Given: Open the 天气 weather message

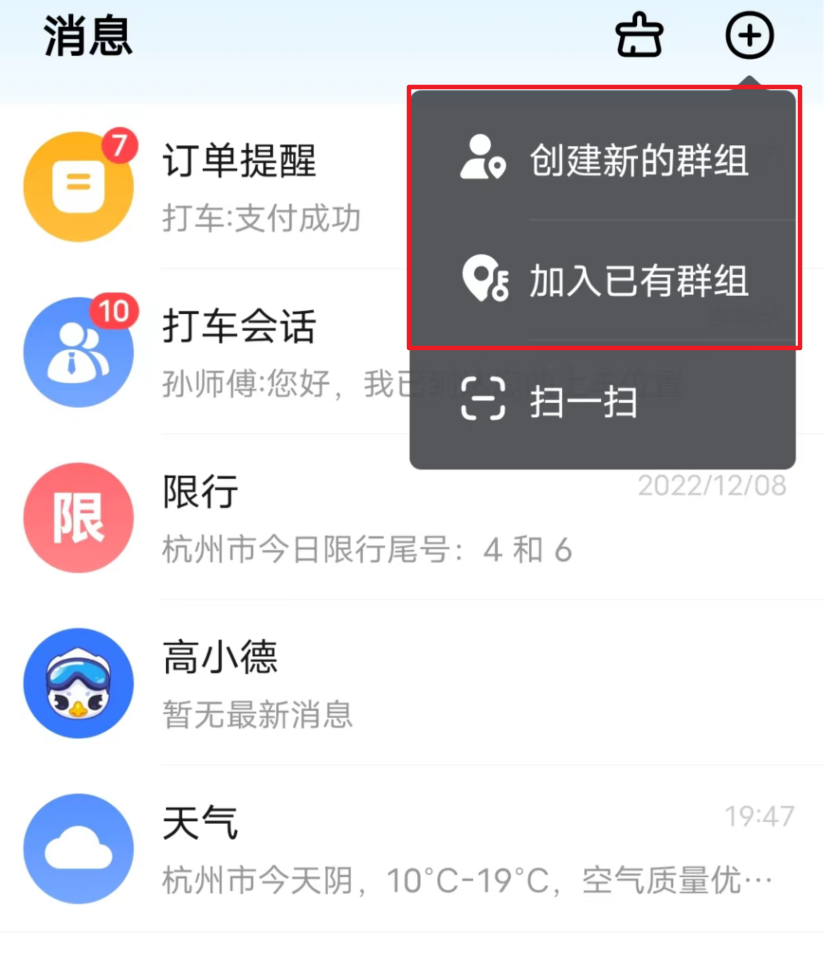Looking at the screenshot, I should [x=400, y=848].
